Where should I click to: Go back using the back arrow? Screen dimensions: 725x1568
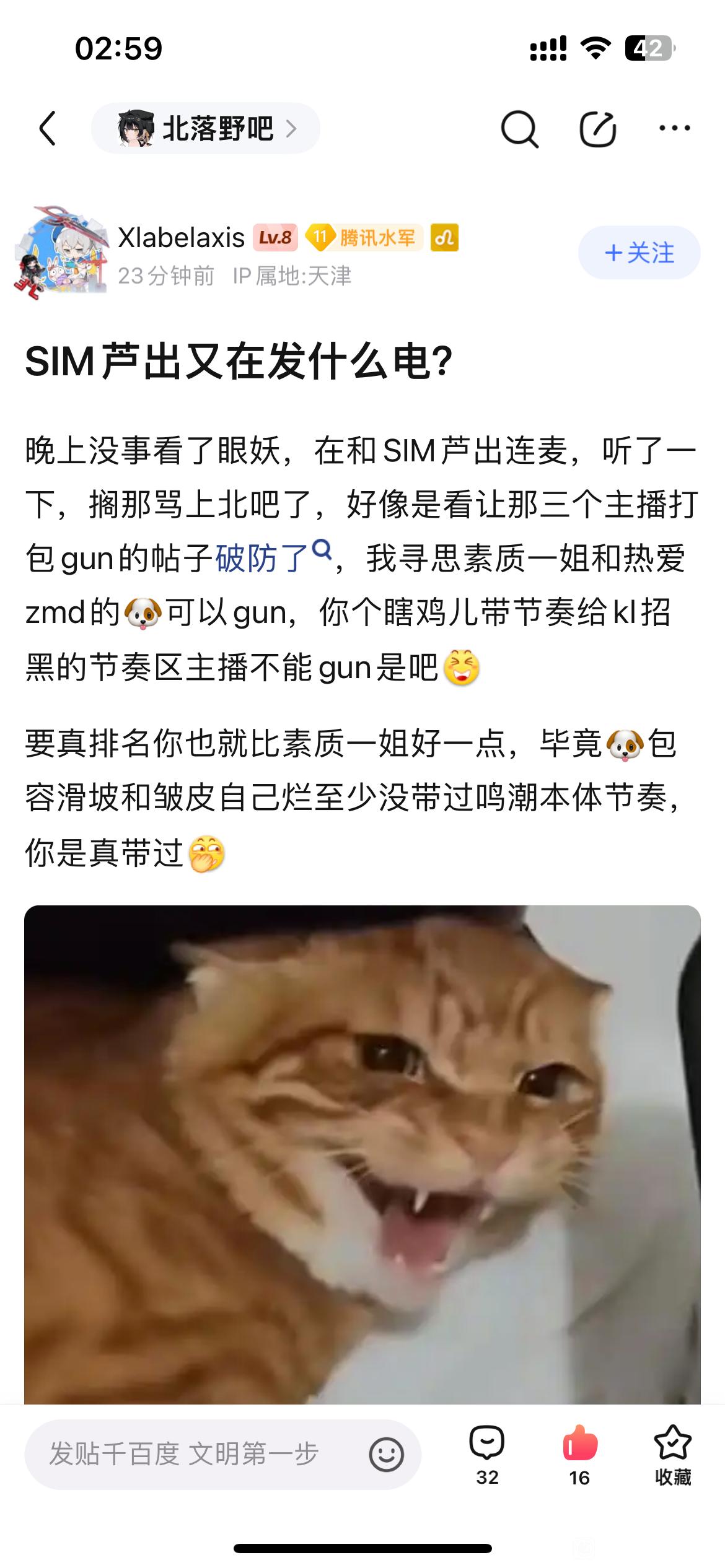[48, 128]
